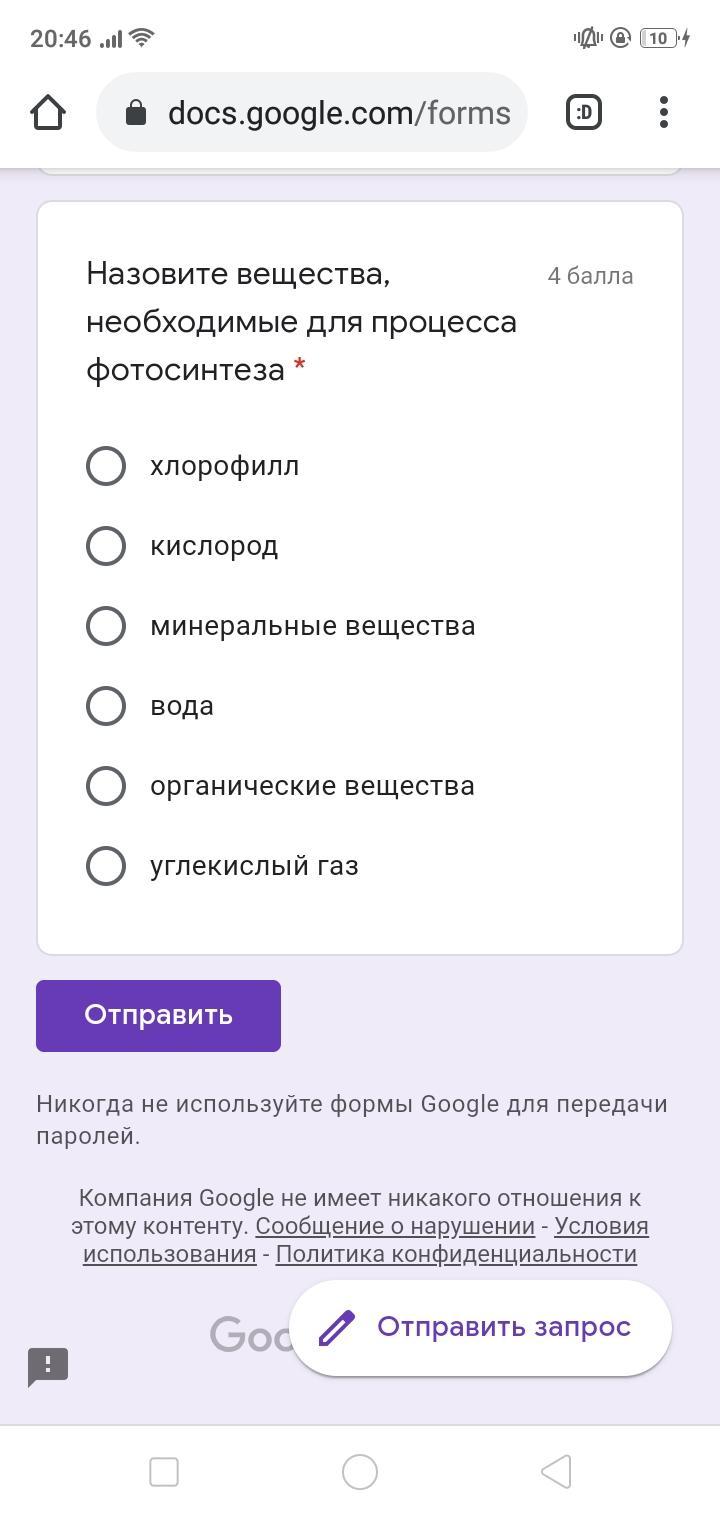Open recent apps from the navigation bar

coord(164,1471)
